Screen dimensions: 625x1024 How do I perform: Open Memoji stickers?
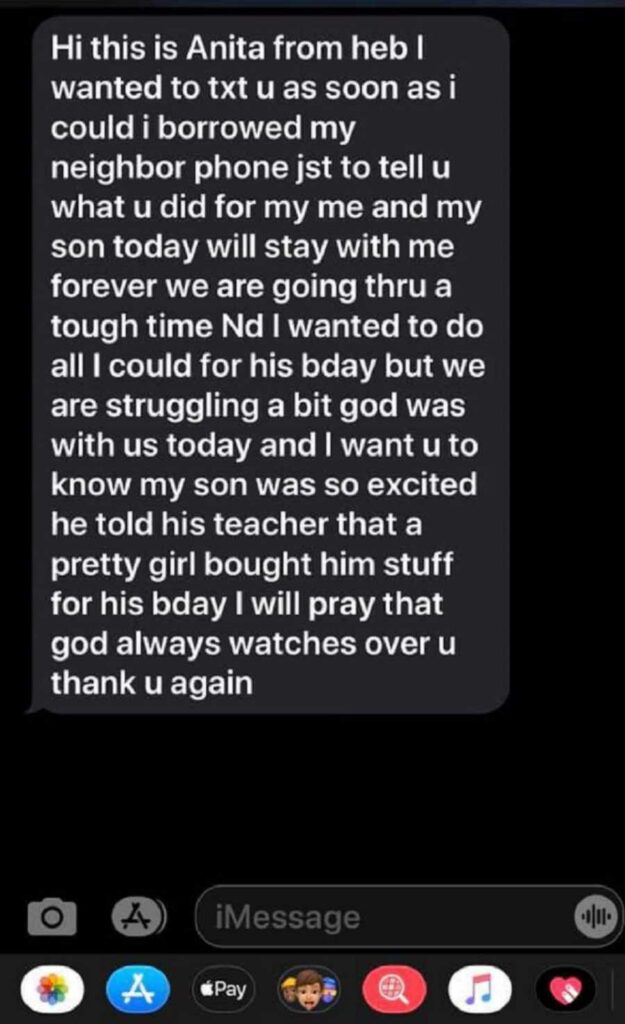[x=307, y=989]
